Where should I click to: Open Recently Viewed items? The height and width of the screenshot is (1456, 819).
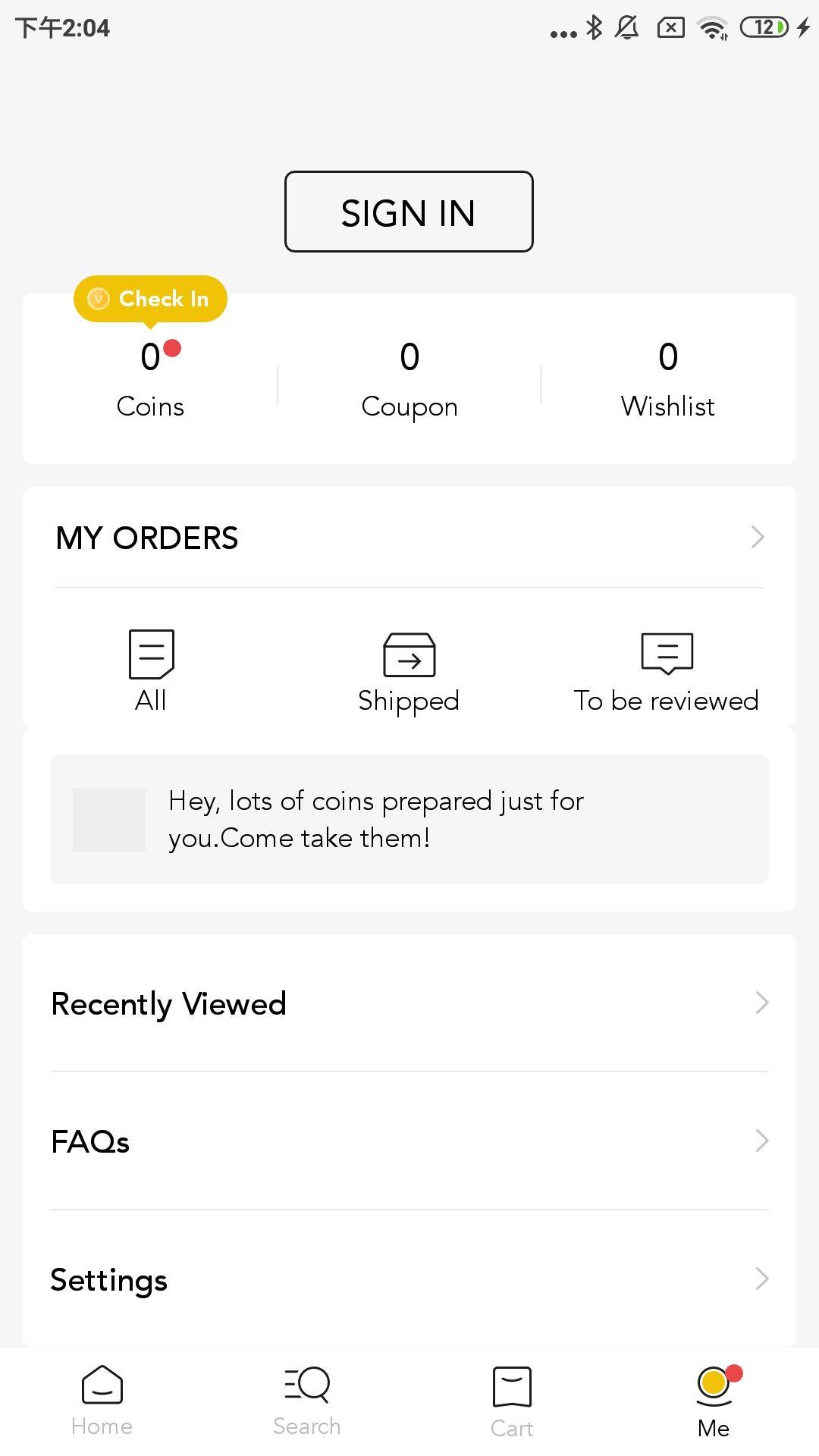point(409,1003)
